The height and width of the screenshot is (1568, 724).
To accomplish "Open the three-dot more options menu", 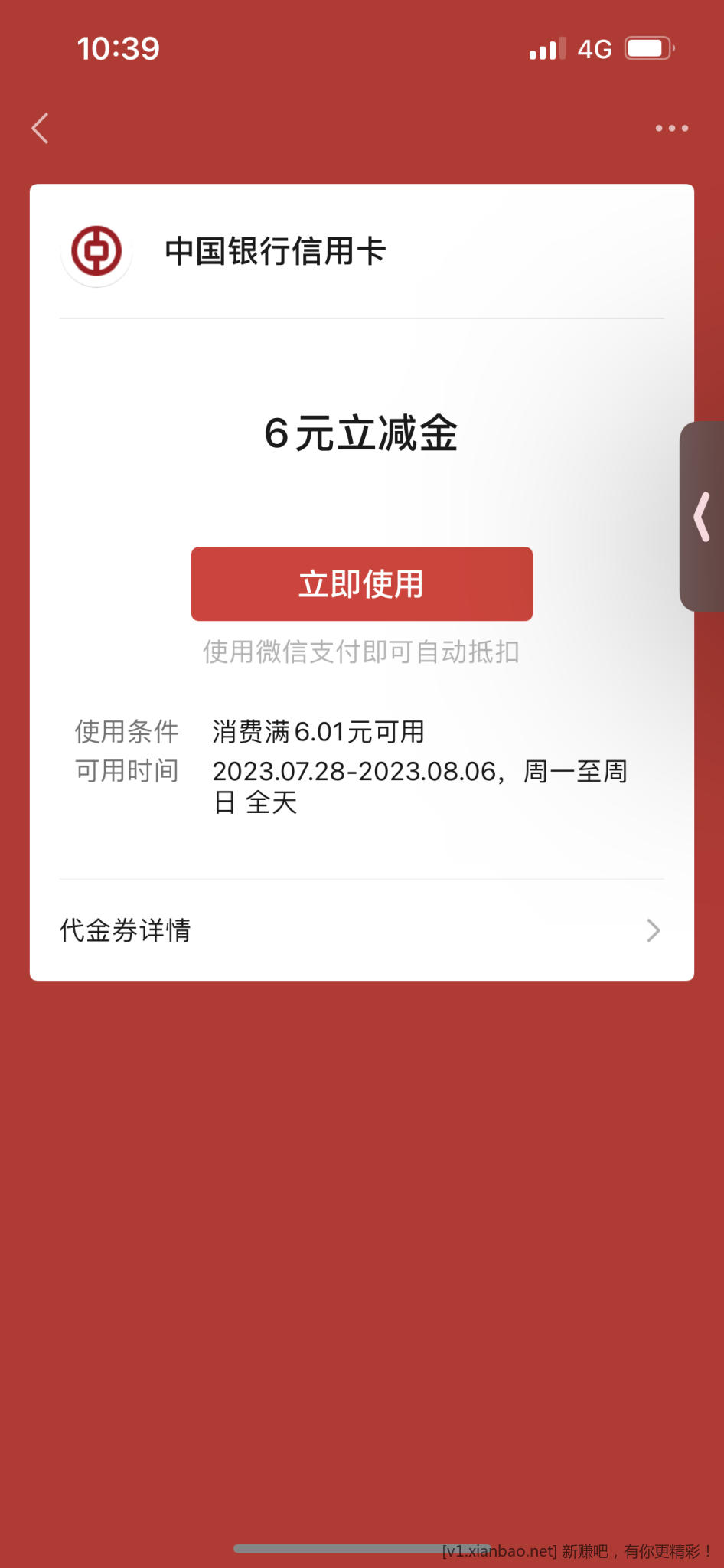I will [671, 128].
